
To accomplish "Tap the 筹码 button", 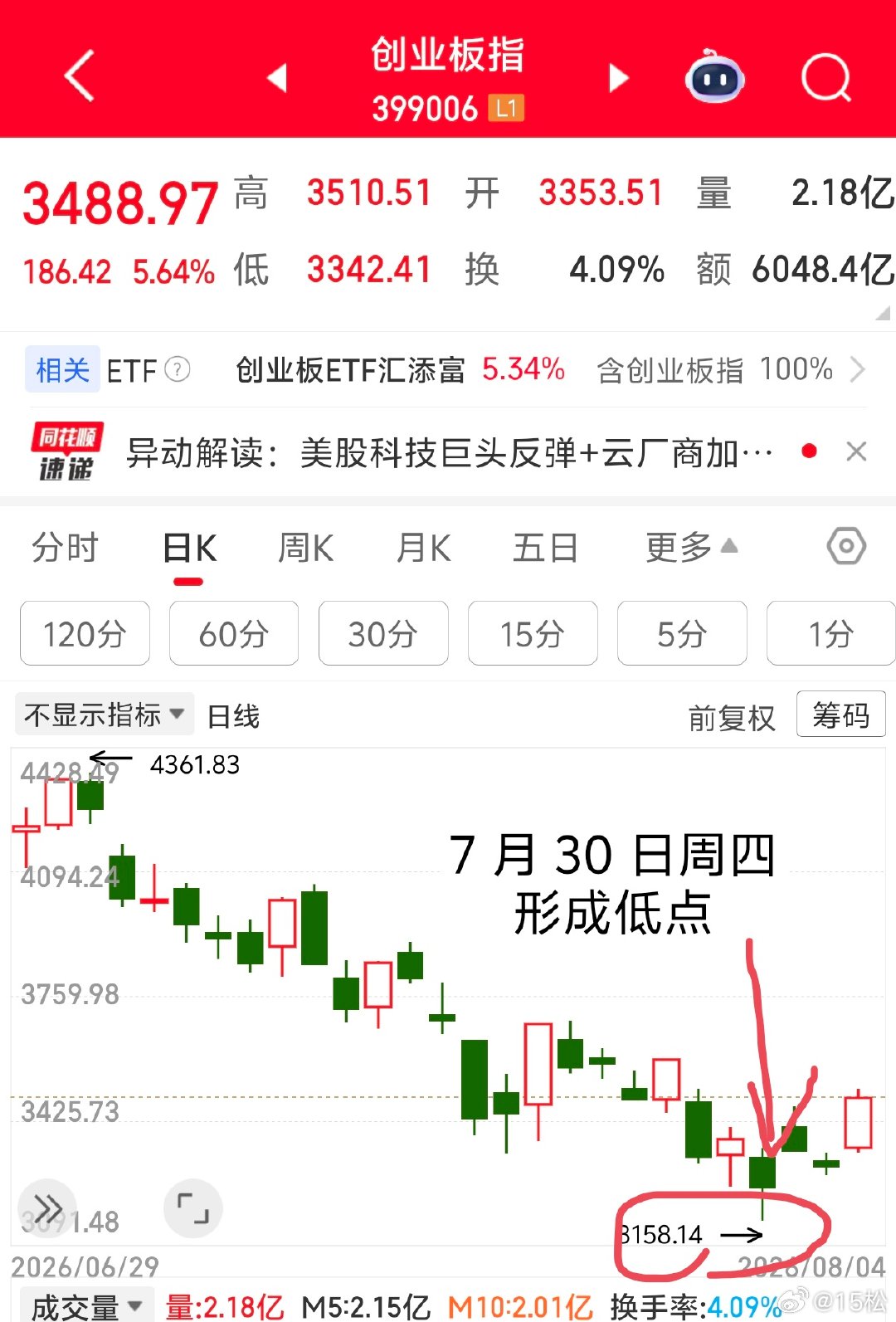I will click(x=840, y=714).
